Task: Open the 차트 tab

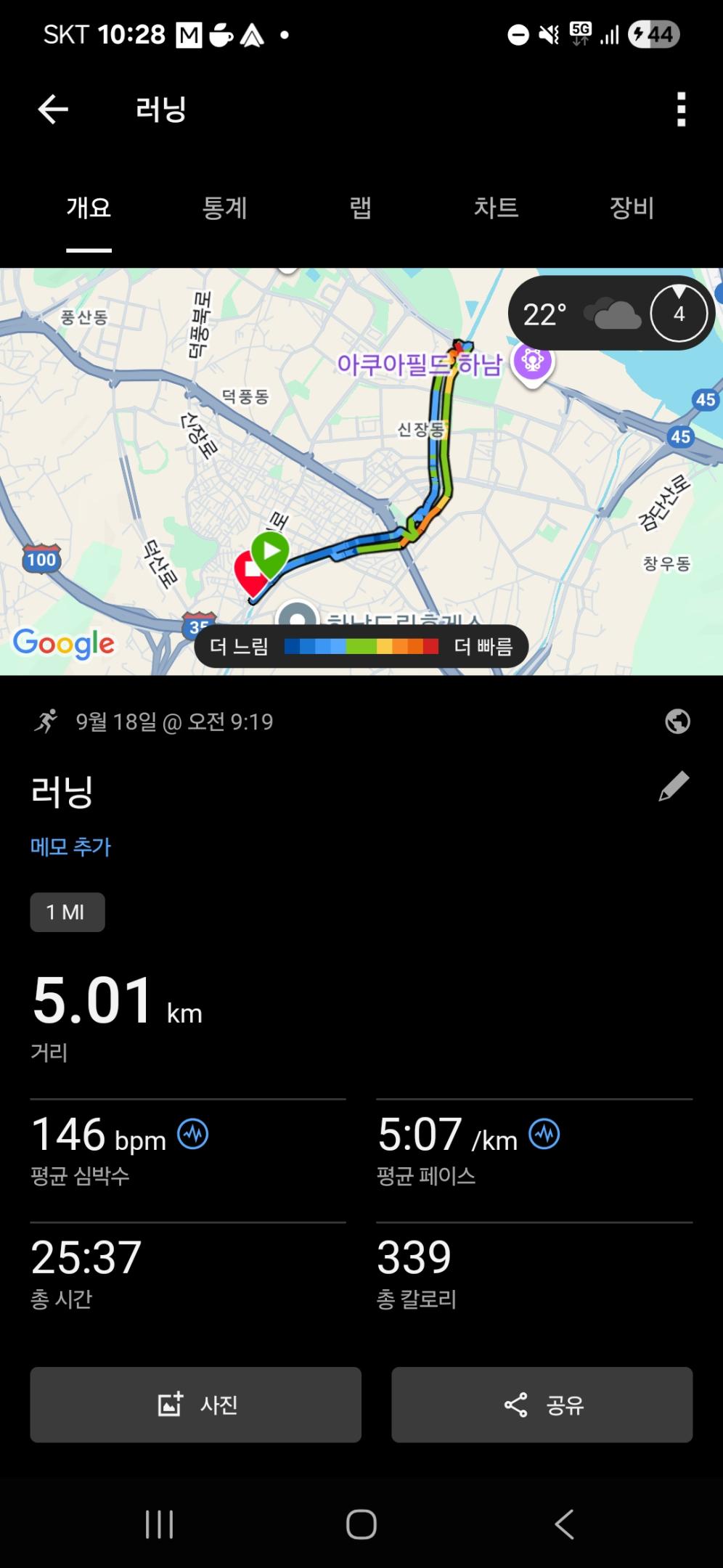Action: click(497, 208)
